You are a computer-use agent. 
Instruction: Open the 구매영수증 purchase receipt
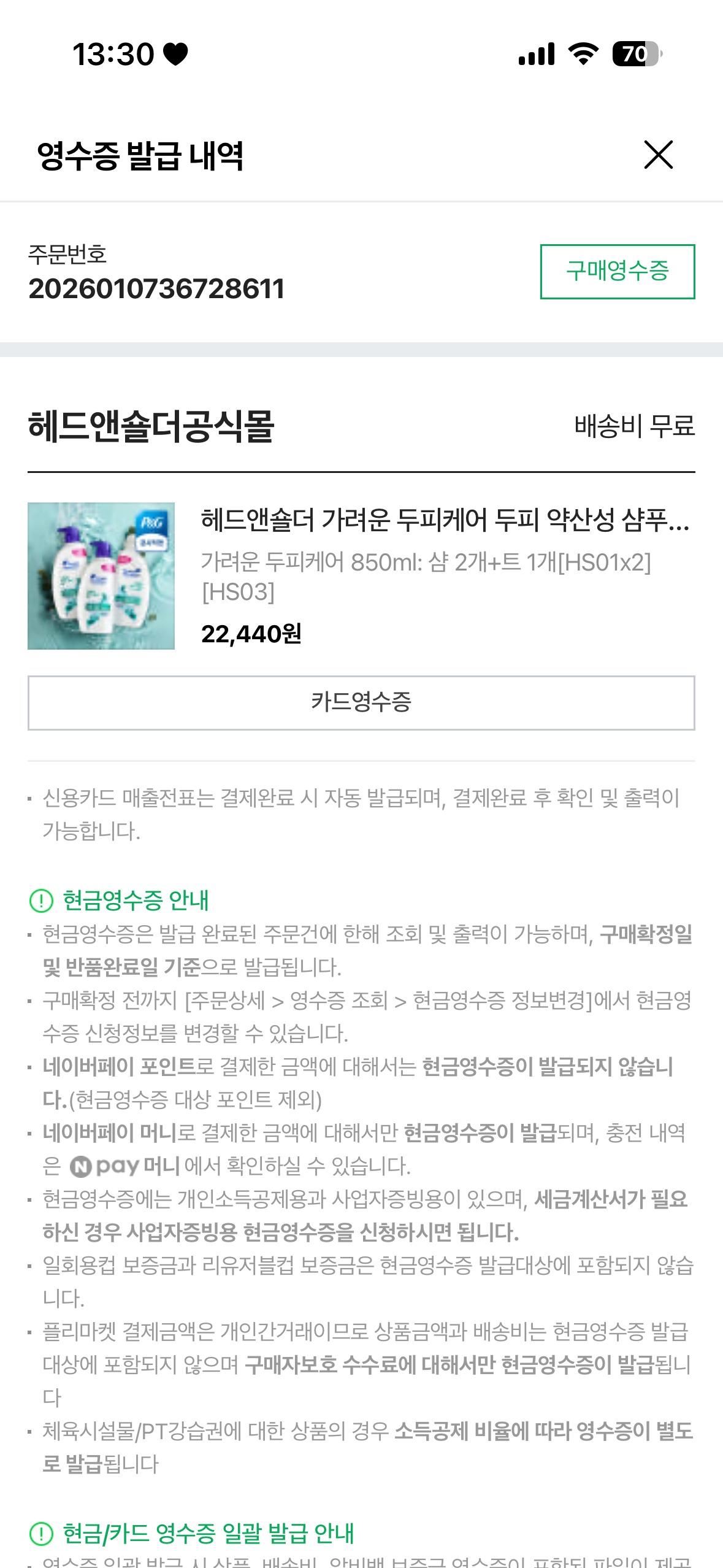617,272
